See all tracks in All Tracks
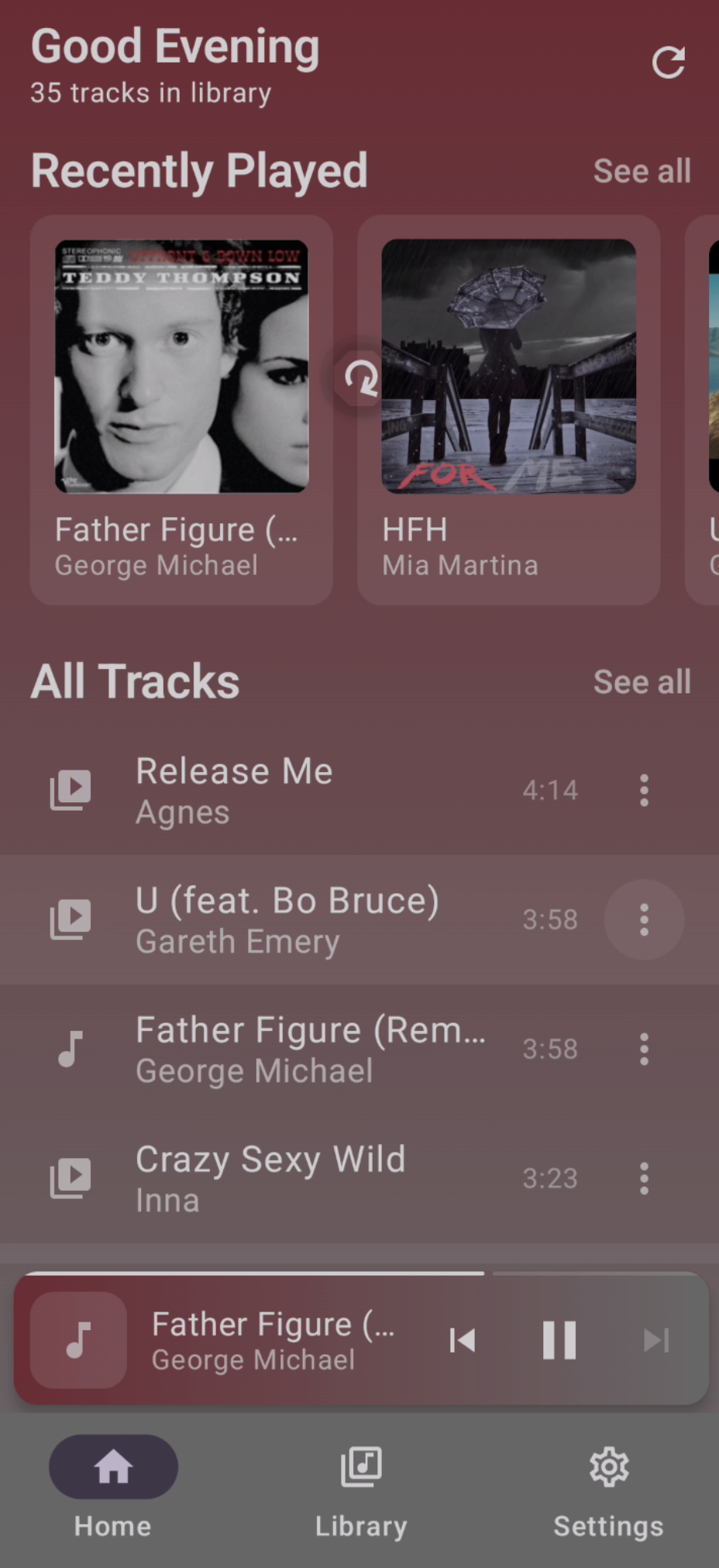Viewport: 719px width, 1568px height. pyautogui.click(x=642, y=681)
